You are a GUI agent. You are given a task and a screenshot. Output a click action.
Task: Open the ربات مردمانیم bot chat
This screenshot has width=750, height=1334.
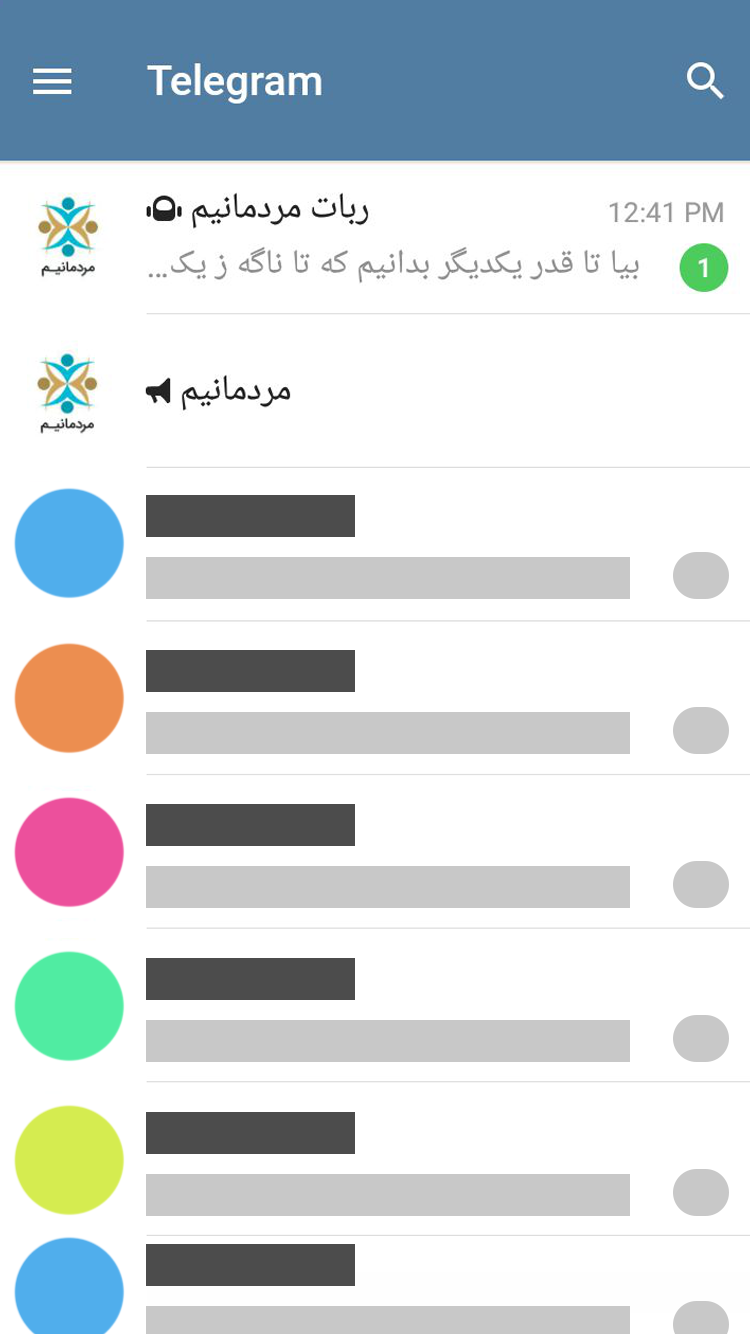point(400,238)
